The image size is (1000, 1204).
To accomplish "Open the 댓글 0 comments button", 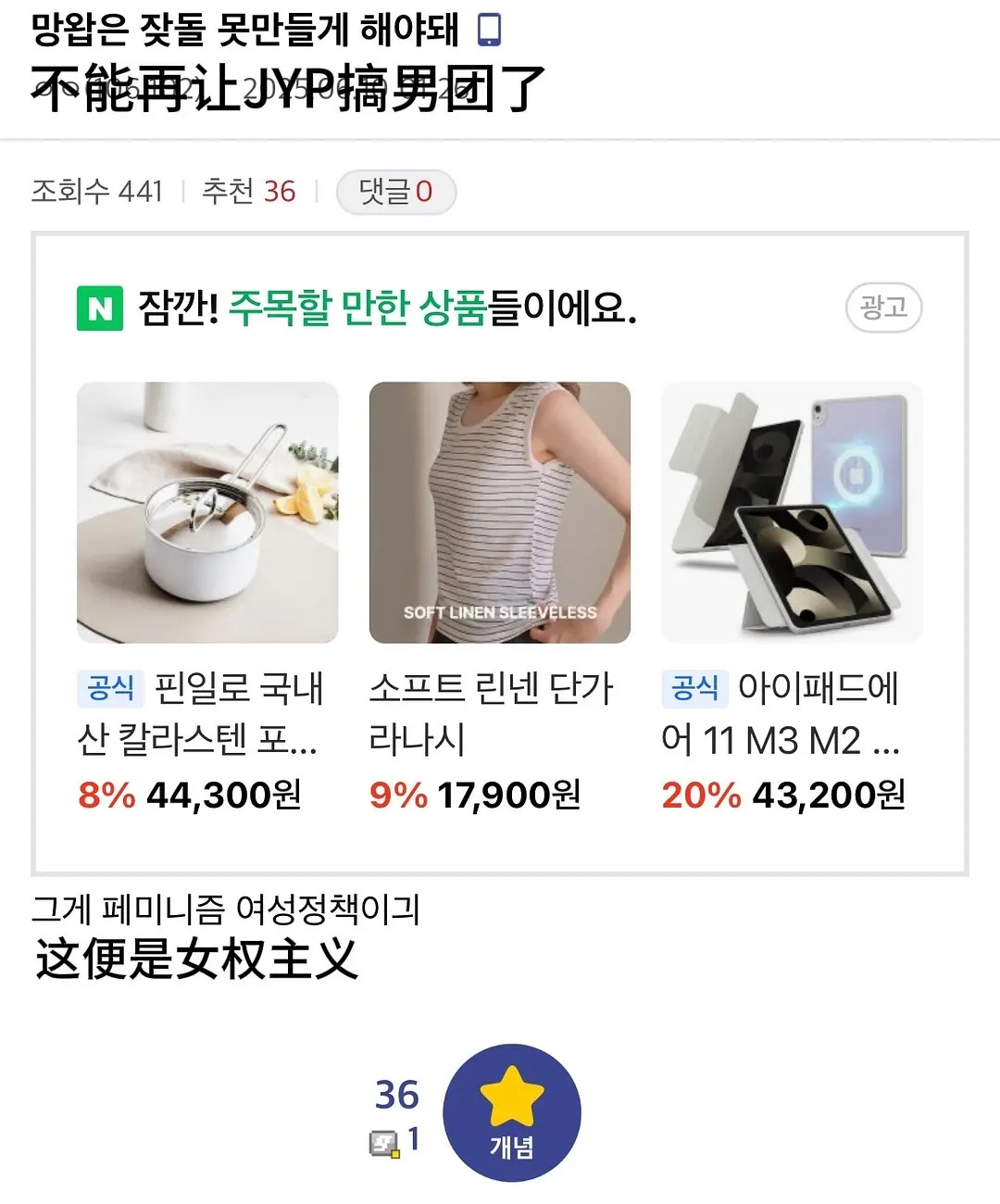I will [x=395, y=192].
